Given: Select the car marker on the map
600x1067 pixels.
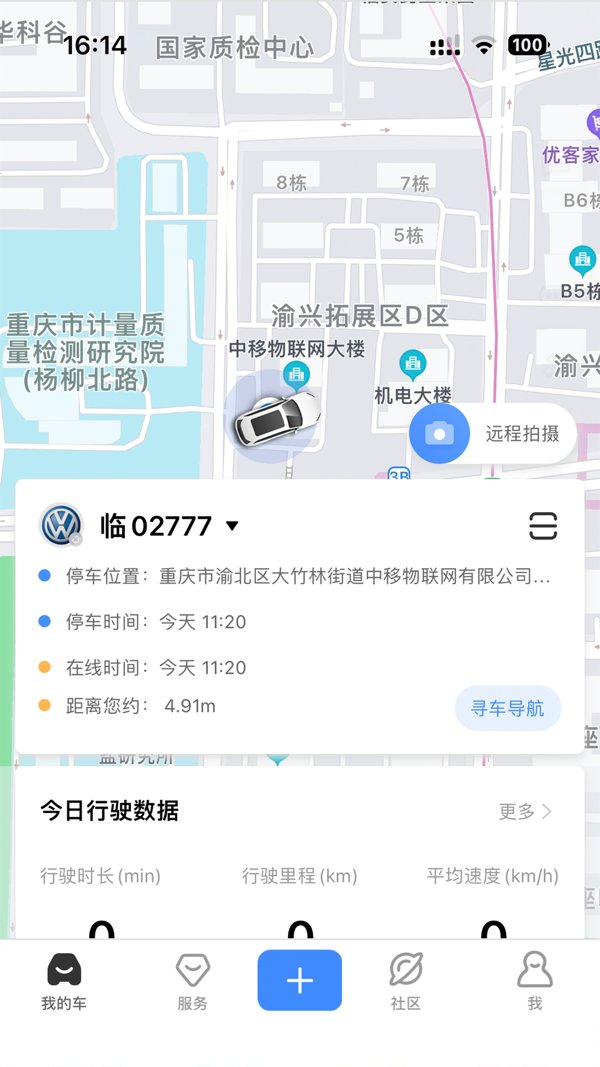Looking at the screenshot, I should point(277,417).
